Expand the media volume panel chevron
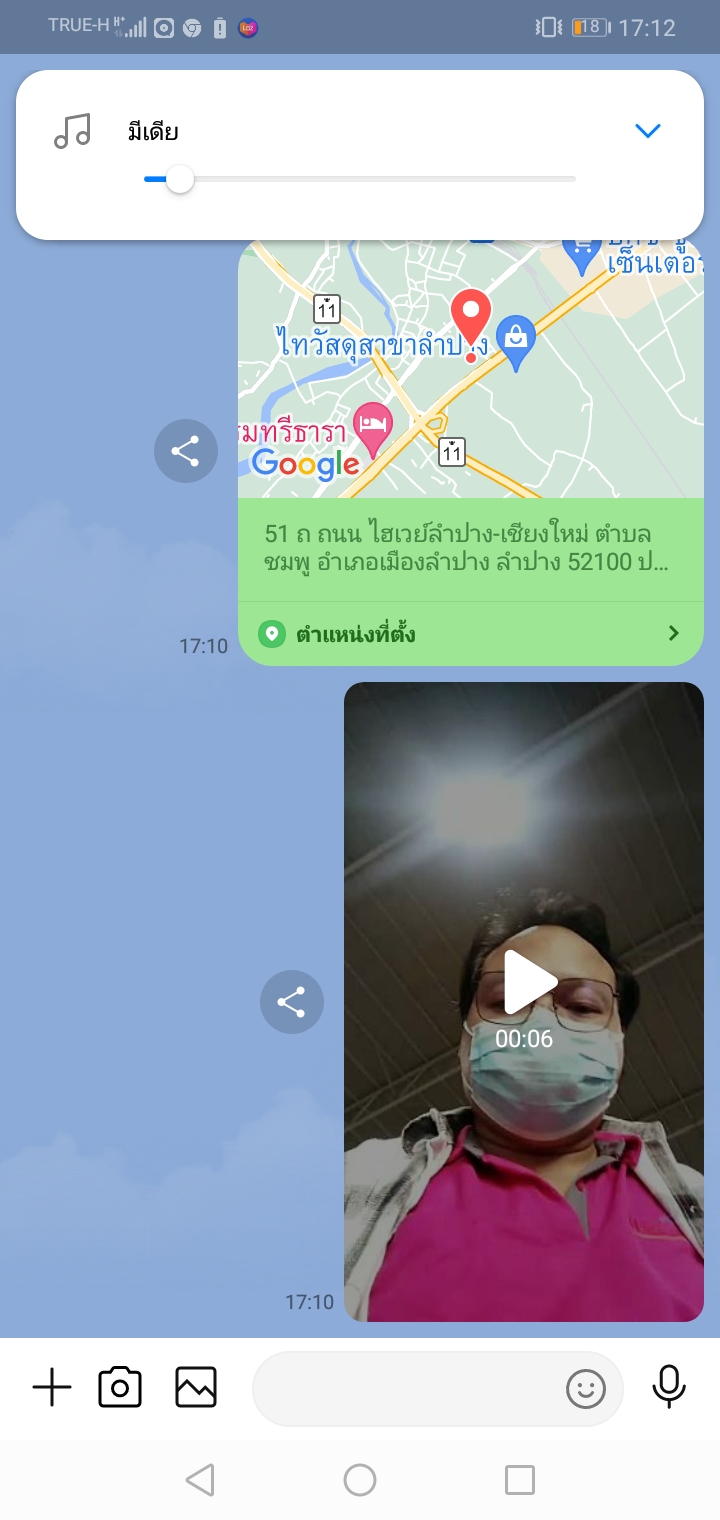 648,131
